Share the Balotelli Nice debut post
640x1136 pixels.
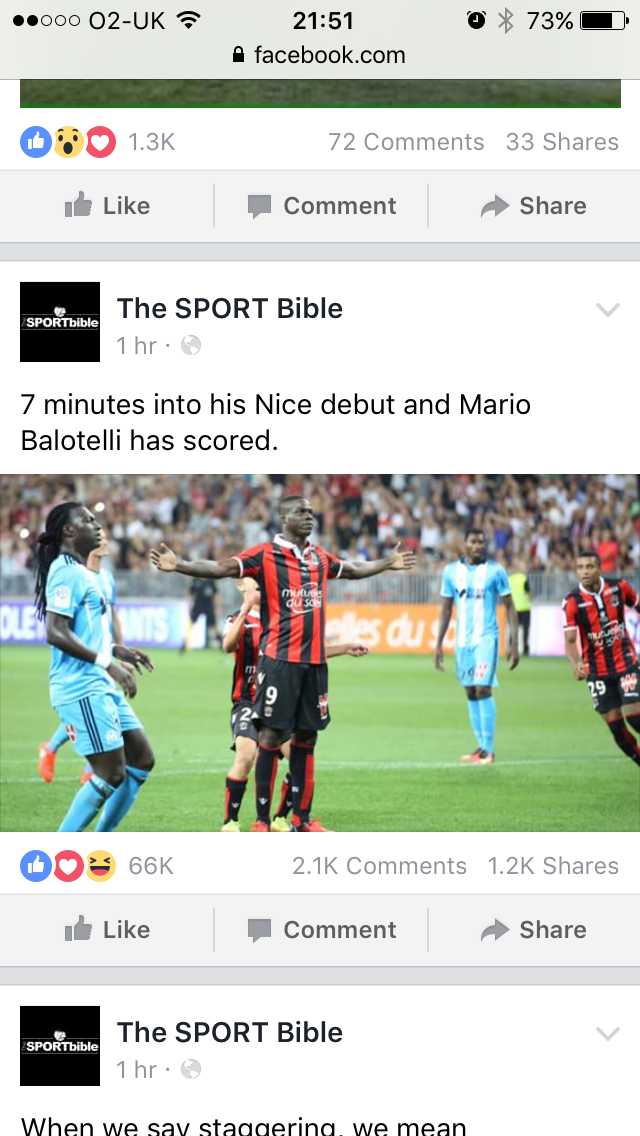click(x=533, y=930)
